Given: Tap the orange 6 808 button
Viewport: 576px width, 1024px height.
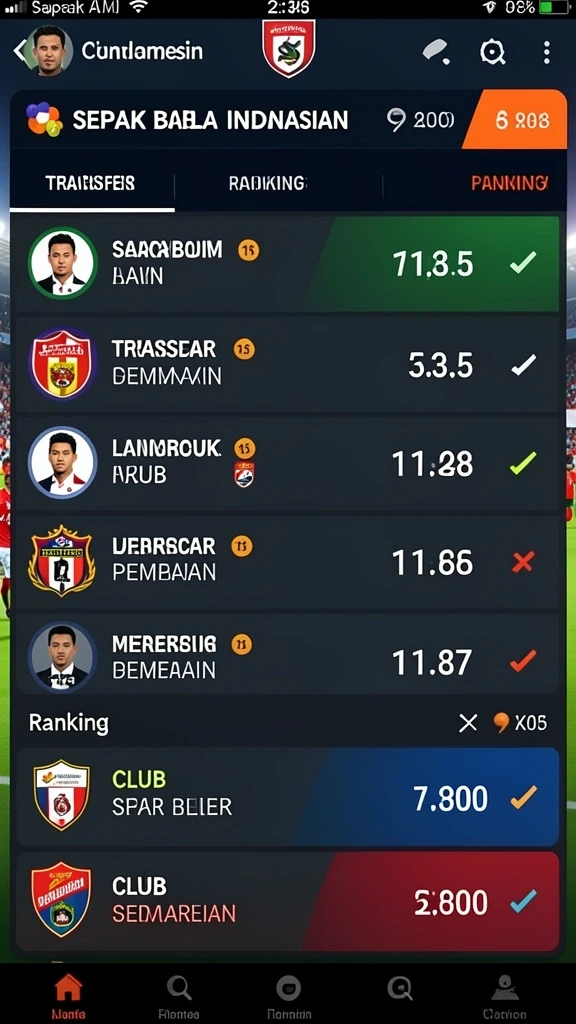Looking at the screenshot, I should pyautogui.click(x=516, y=120).
